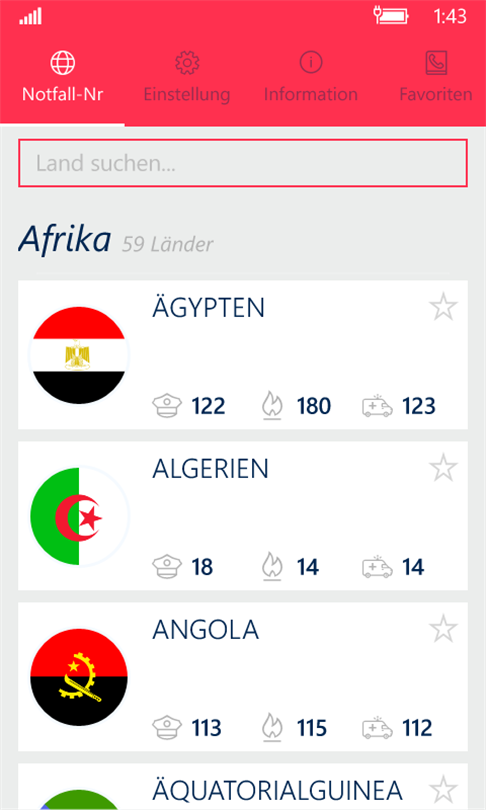Open the Äquatorialguinea country card

coord(243,787)
